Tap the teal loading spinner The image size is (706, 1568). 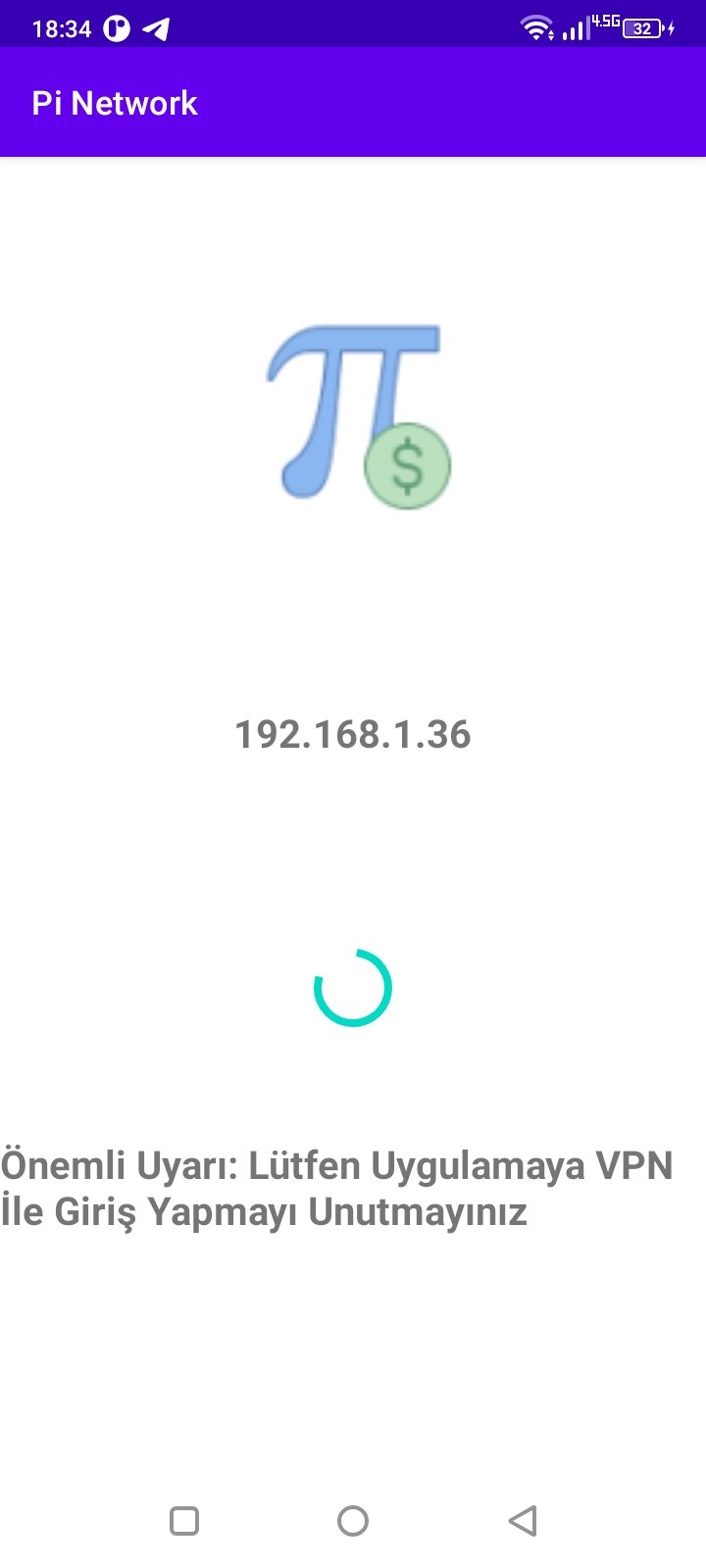pyautogui.click(x=353, y=987)
